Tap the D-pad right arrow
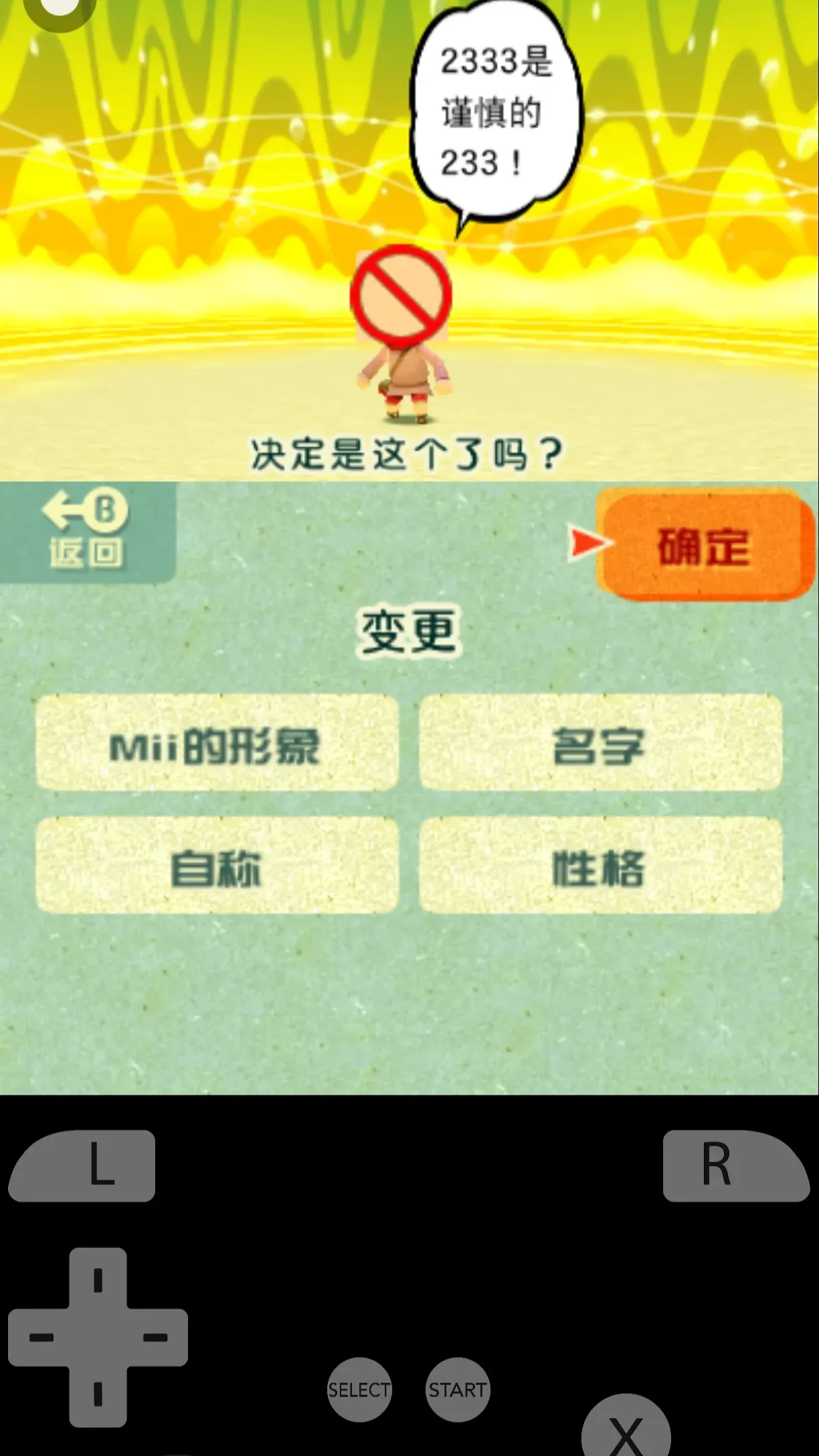This screenshot has width=819, height=1456. [156, 1337]
